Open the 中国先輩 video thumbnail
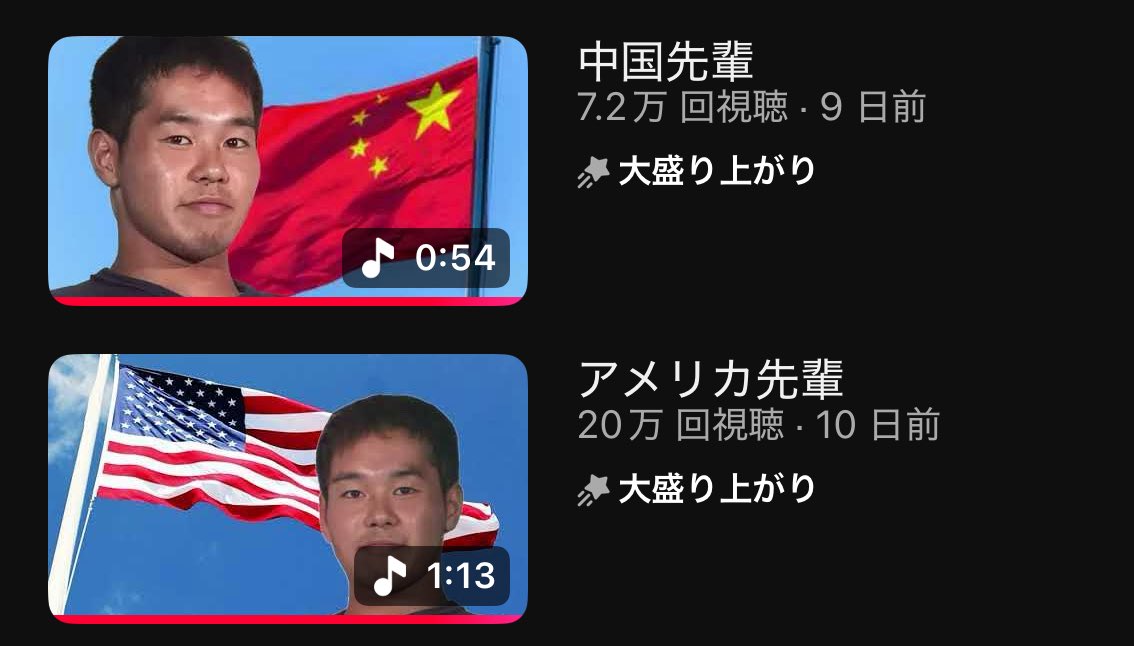1134x646 pixels. 288,171
